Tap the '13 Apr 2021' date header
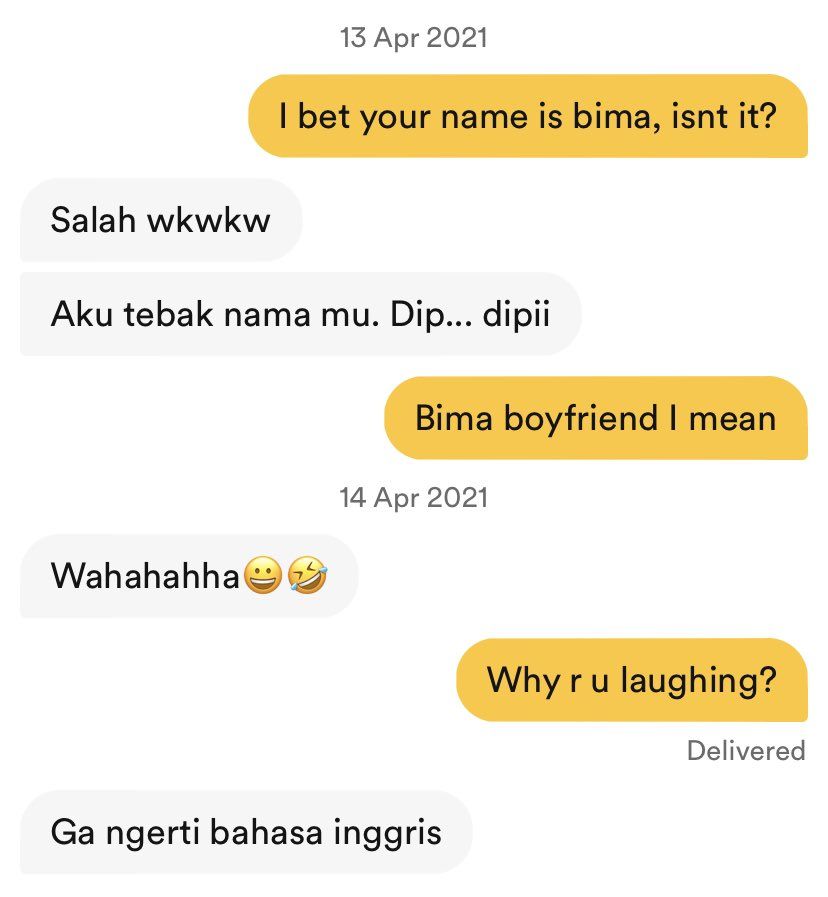The height and width of the screenshot is (897, 828). click(413, 37)
